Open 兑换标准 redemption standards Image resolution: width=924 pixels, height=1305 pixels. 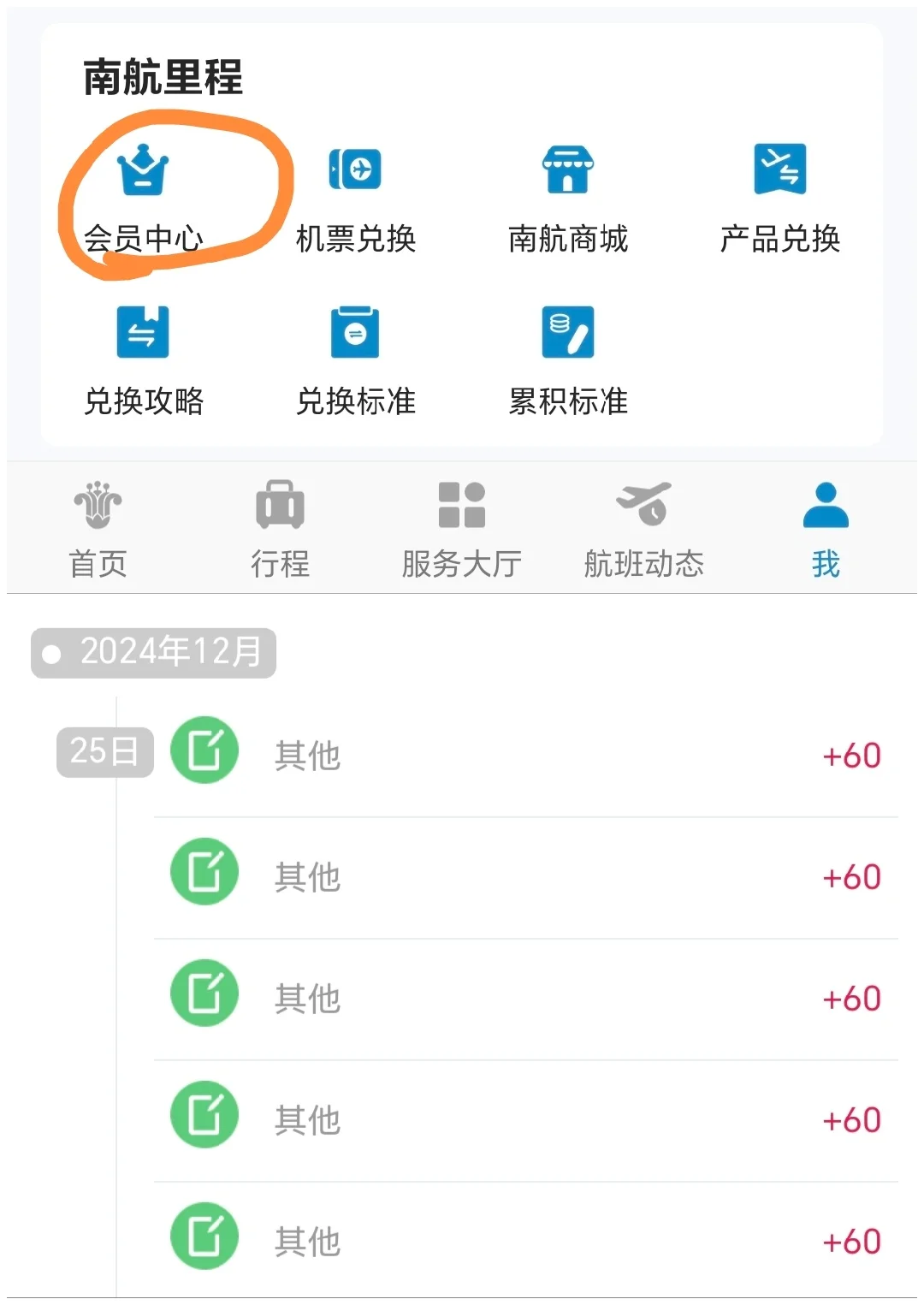click(355, 361)
